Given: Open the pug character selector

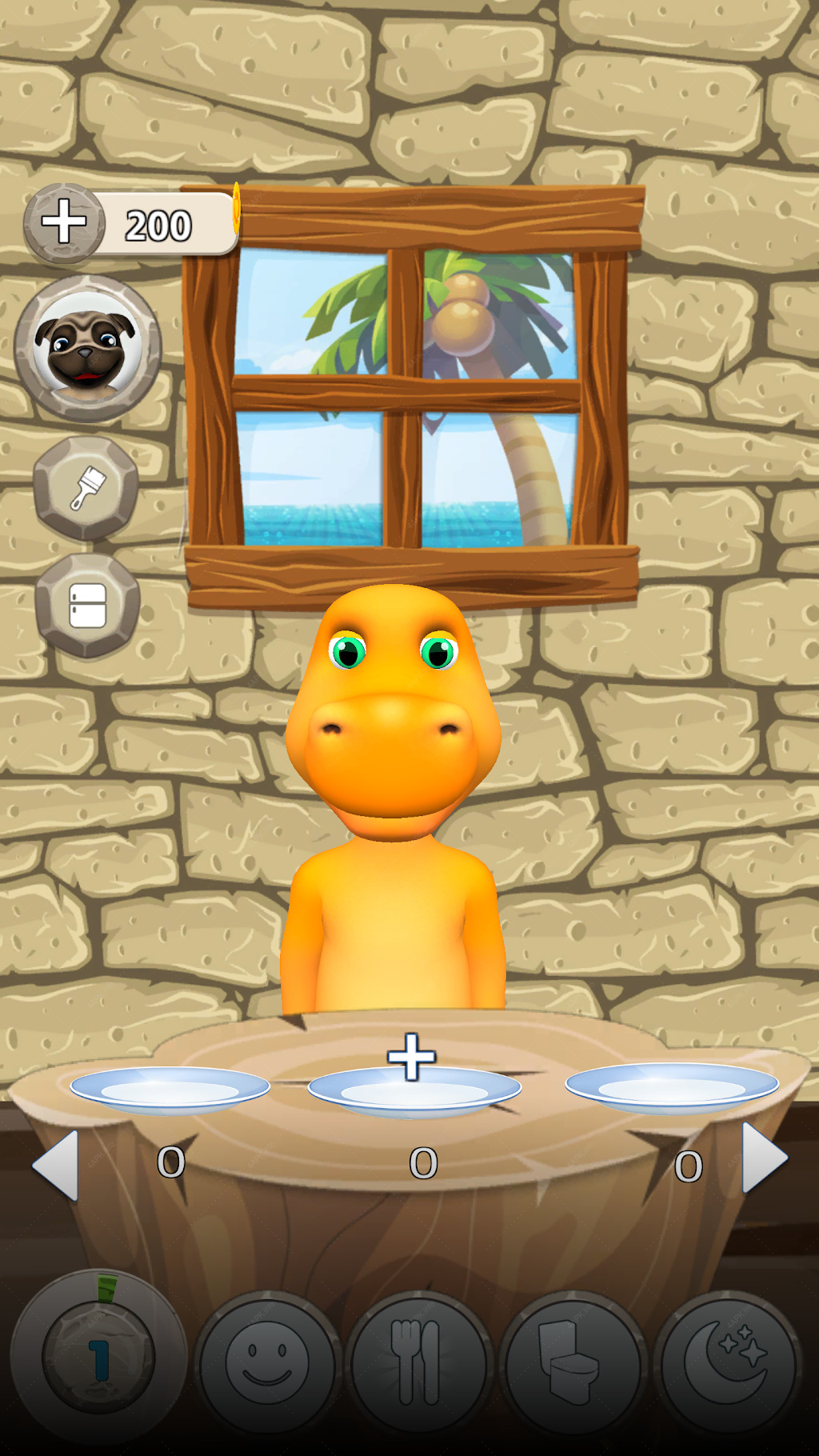Looking at the screenshot, I should [x=88, y=348].
